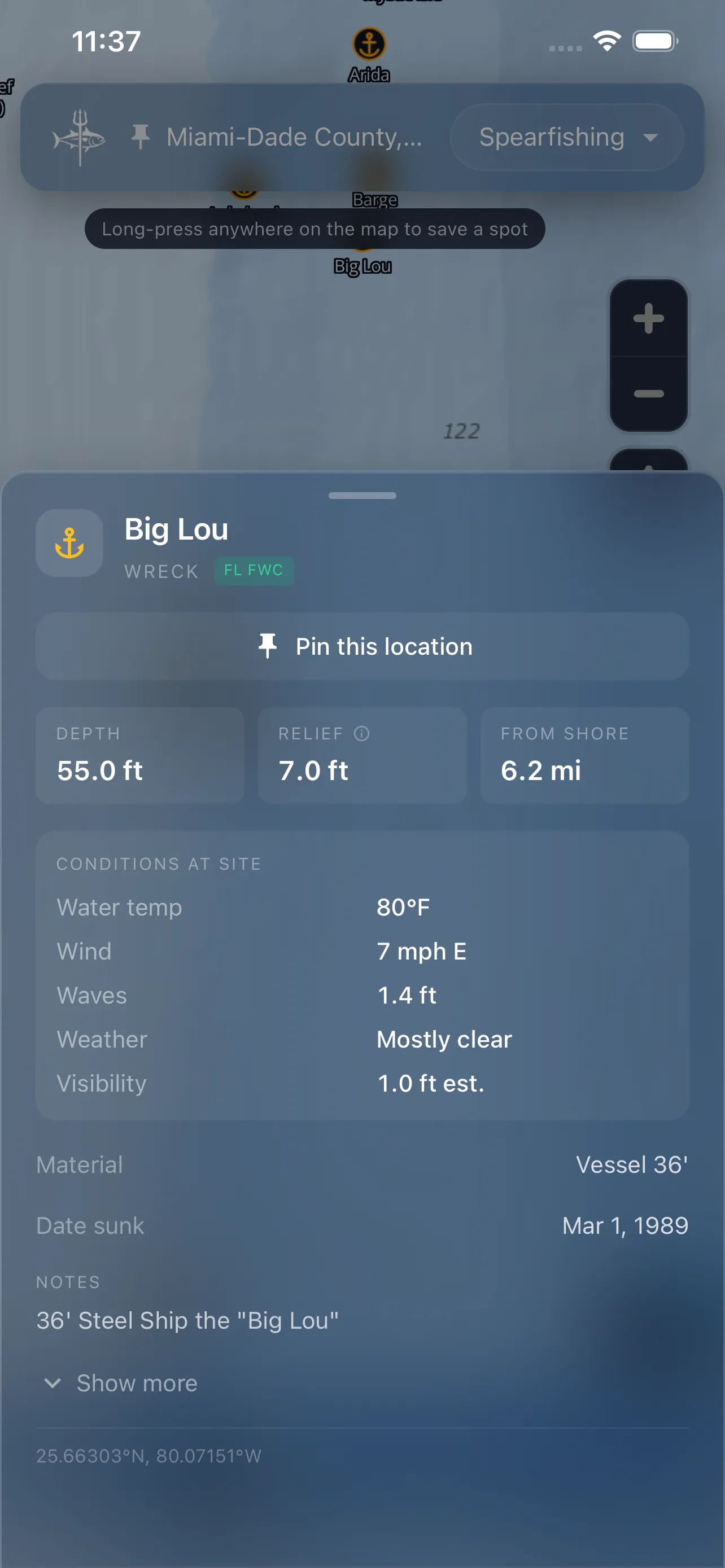725x1568 pixels.
Task: Tap the 55.0 ft depth card
Action: pos(139,755)
